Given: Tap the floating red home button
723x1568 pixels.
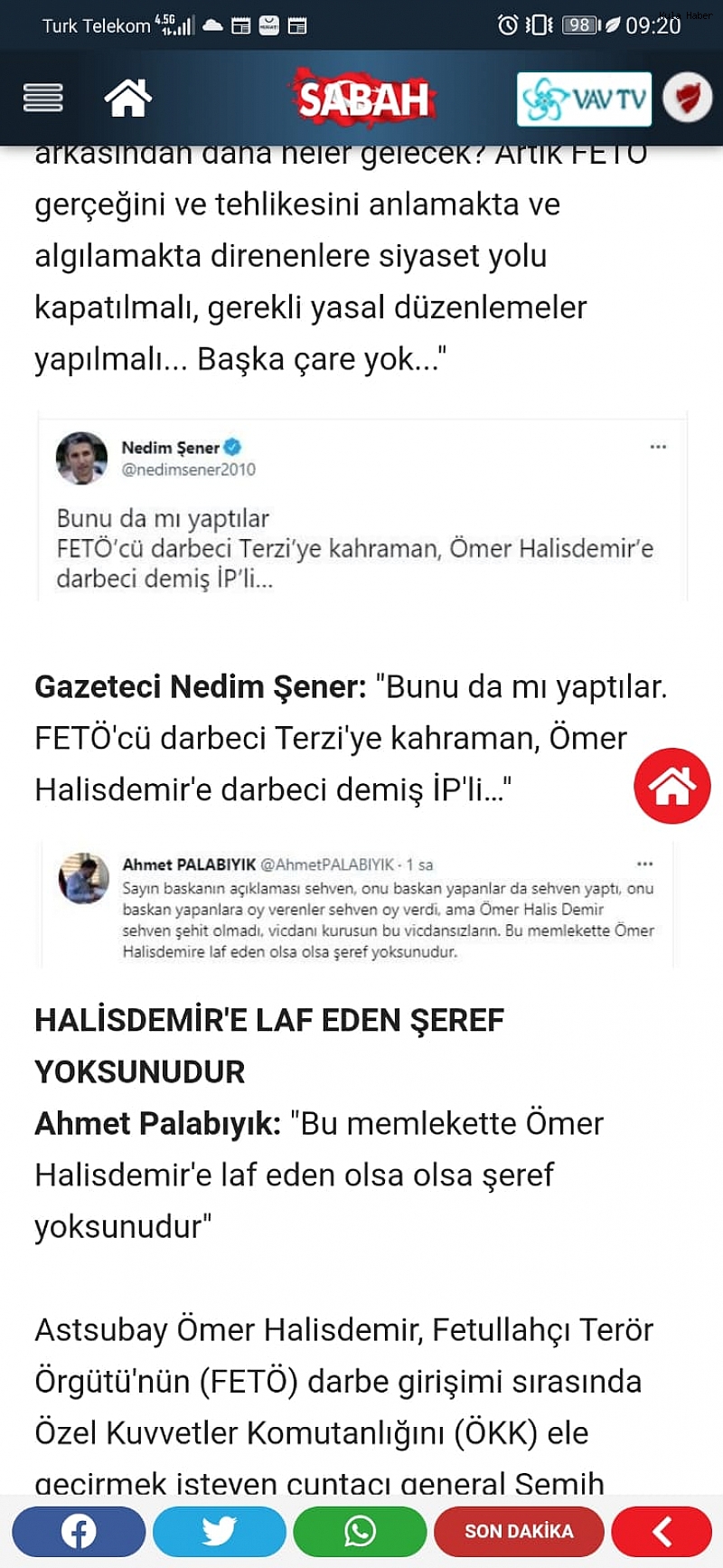Looking at the screenshot, I should [672, 786].
